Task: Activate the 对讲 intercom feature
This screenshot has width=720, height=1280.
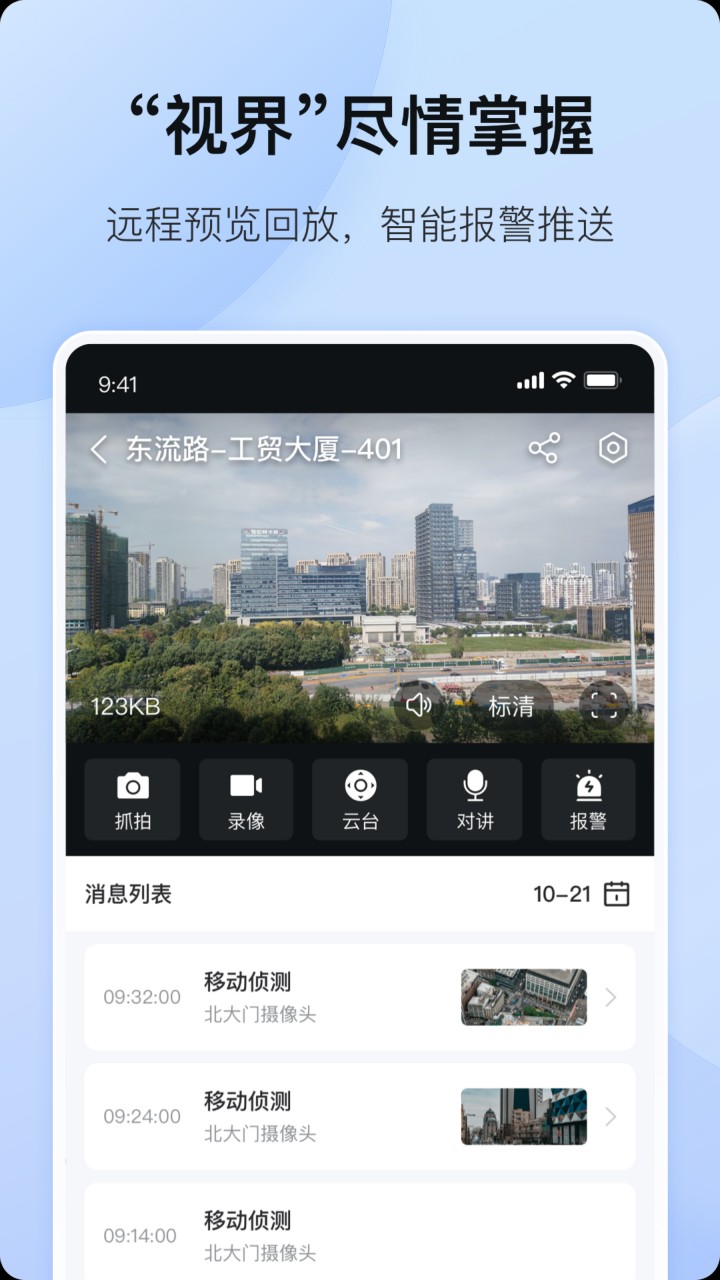Action: point(473,800)
